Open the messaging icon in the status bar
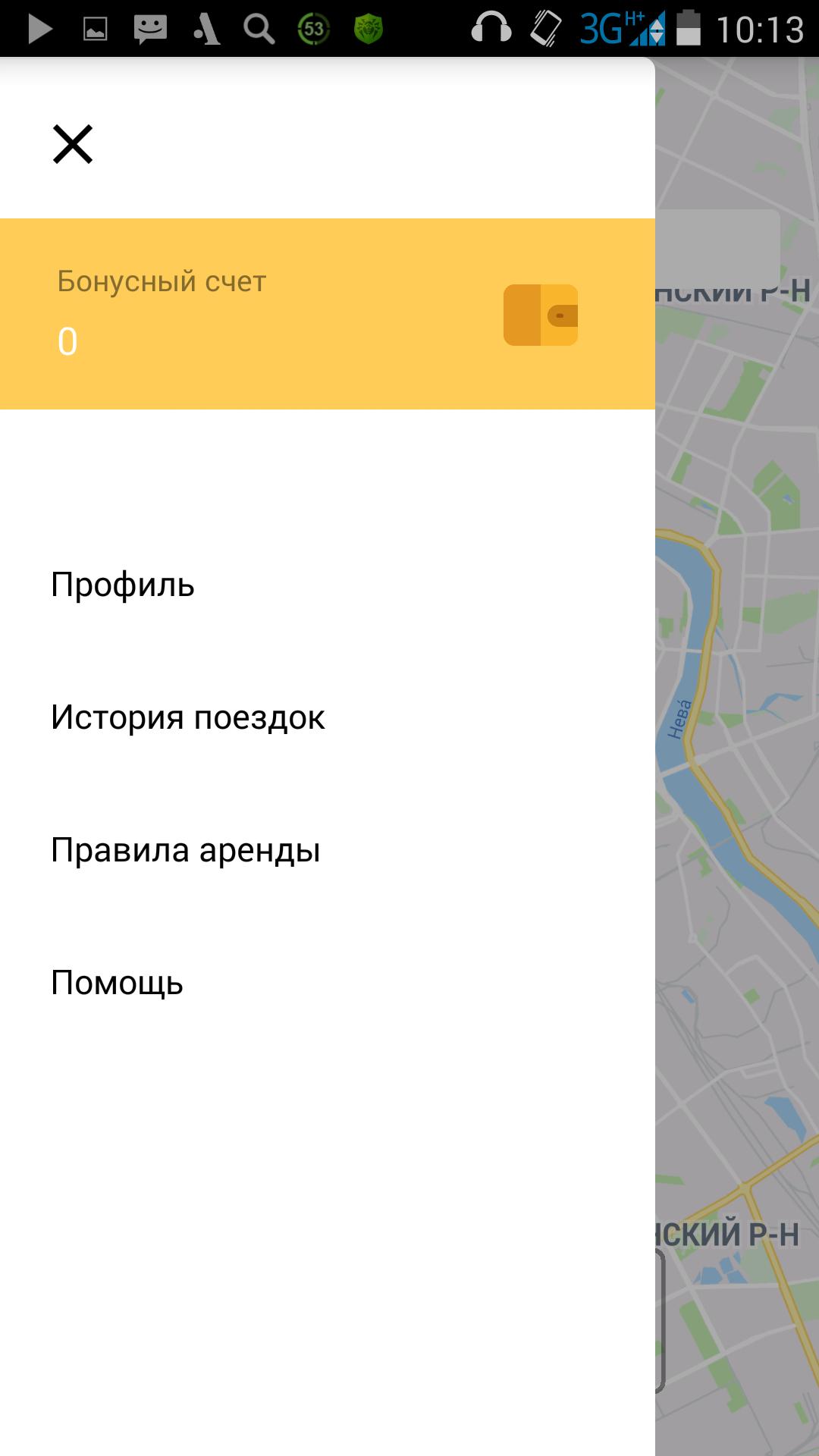The image size is (819, 1456). [x=149, y=29]
